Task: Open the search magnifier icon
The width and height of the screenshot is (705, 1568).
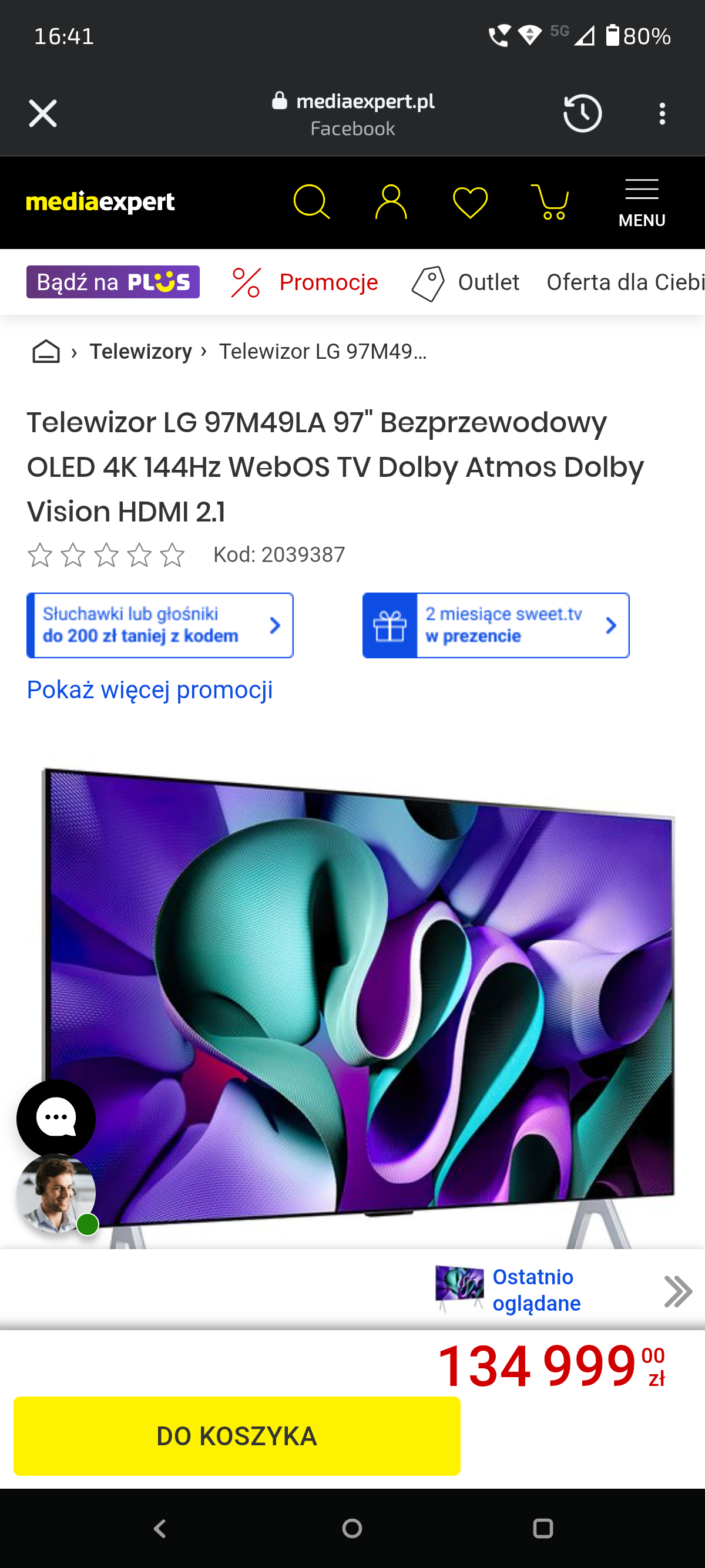Action: (311, 202)
